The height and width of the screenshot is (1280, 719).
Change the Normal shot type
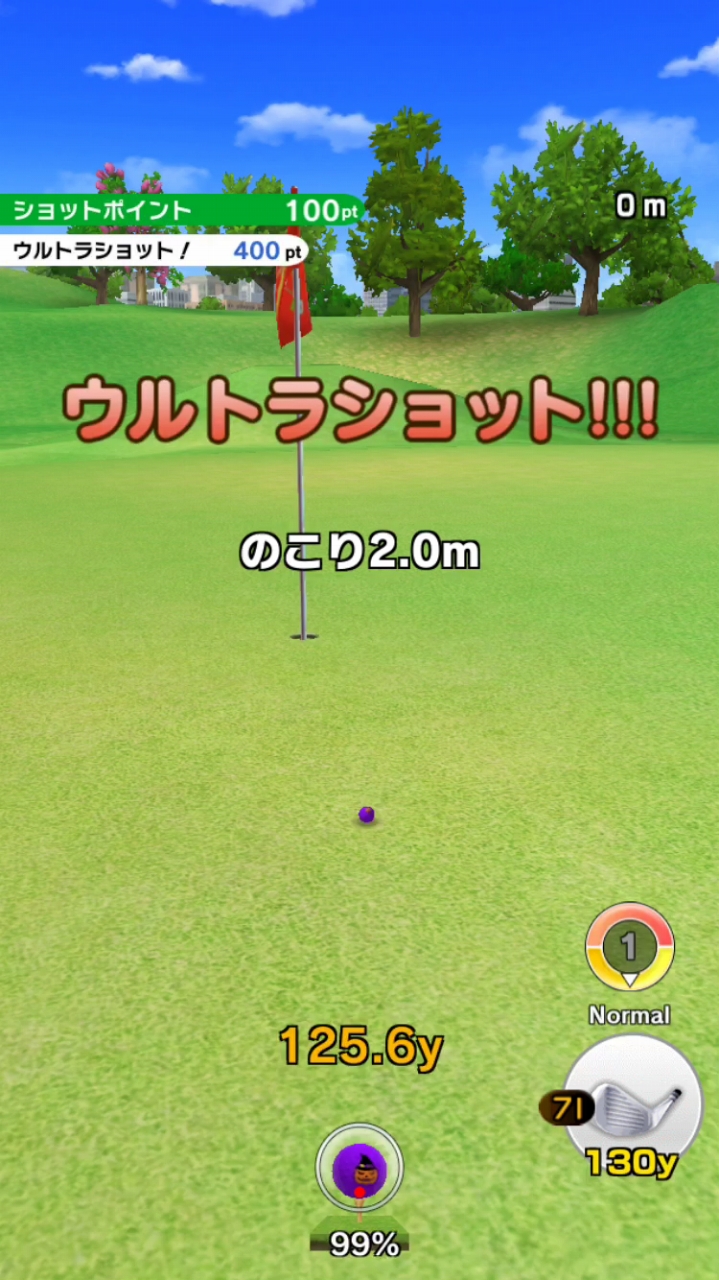tap(629, 948)
